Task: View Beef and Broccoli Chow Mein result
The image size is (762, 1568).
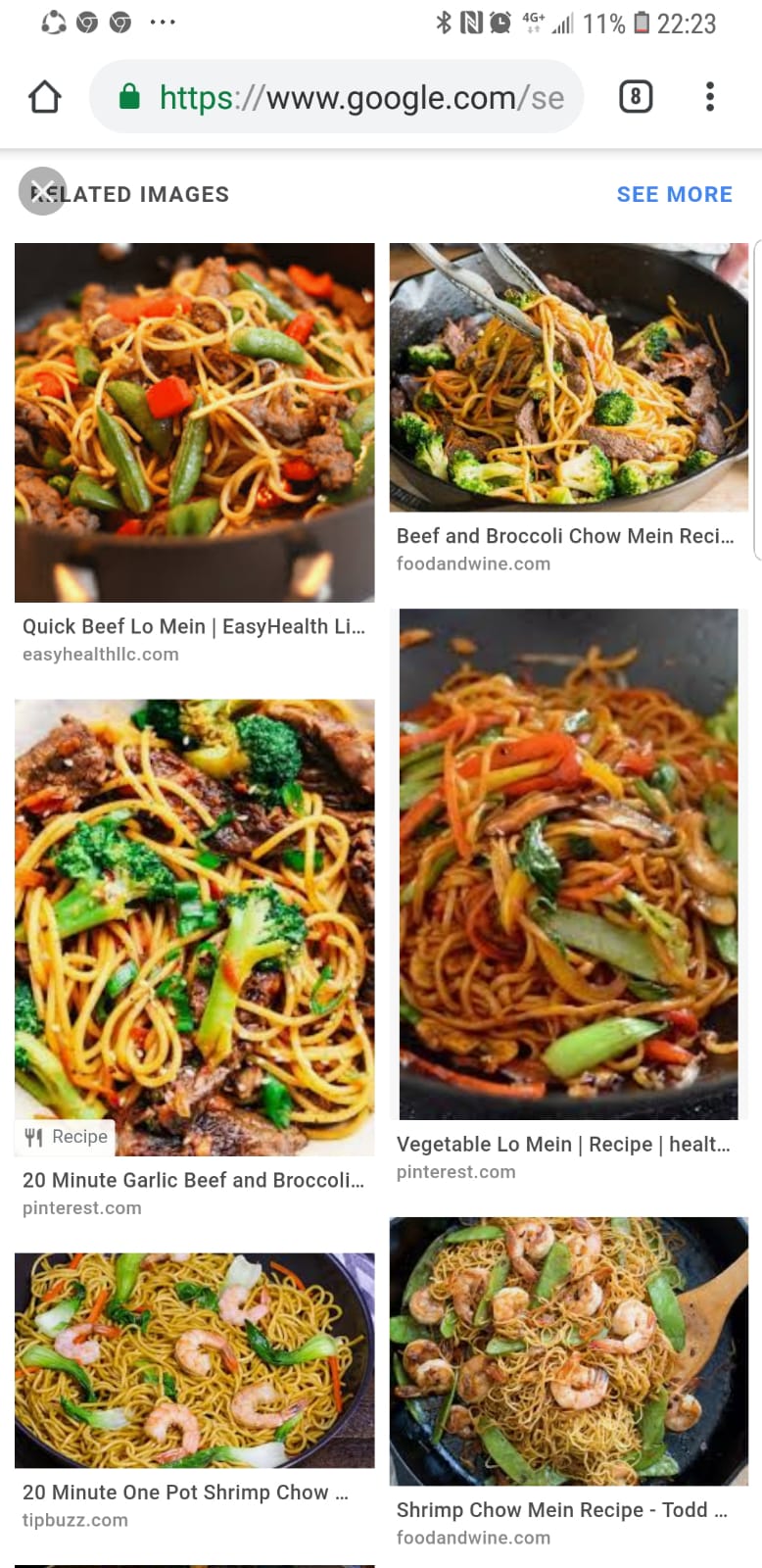Action: (568, 377)
